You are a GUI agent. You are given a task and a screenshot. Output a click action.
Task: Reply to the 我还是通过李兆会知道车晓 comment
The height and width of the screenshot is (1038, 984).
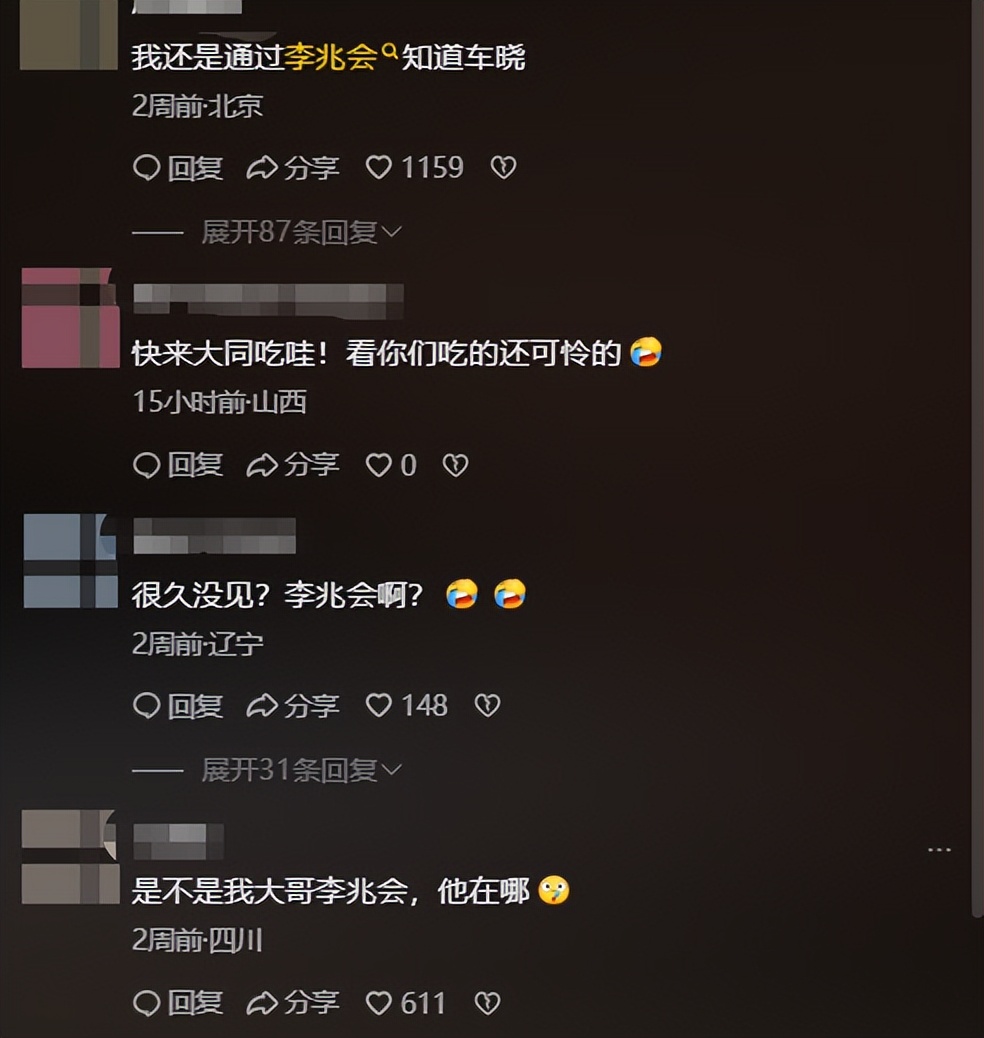(178, 167)
